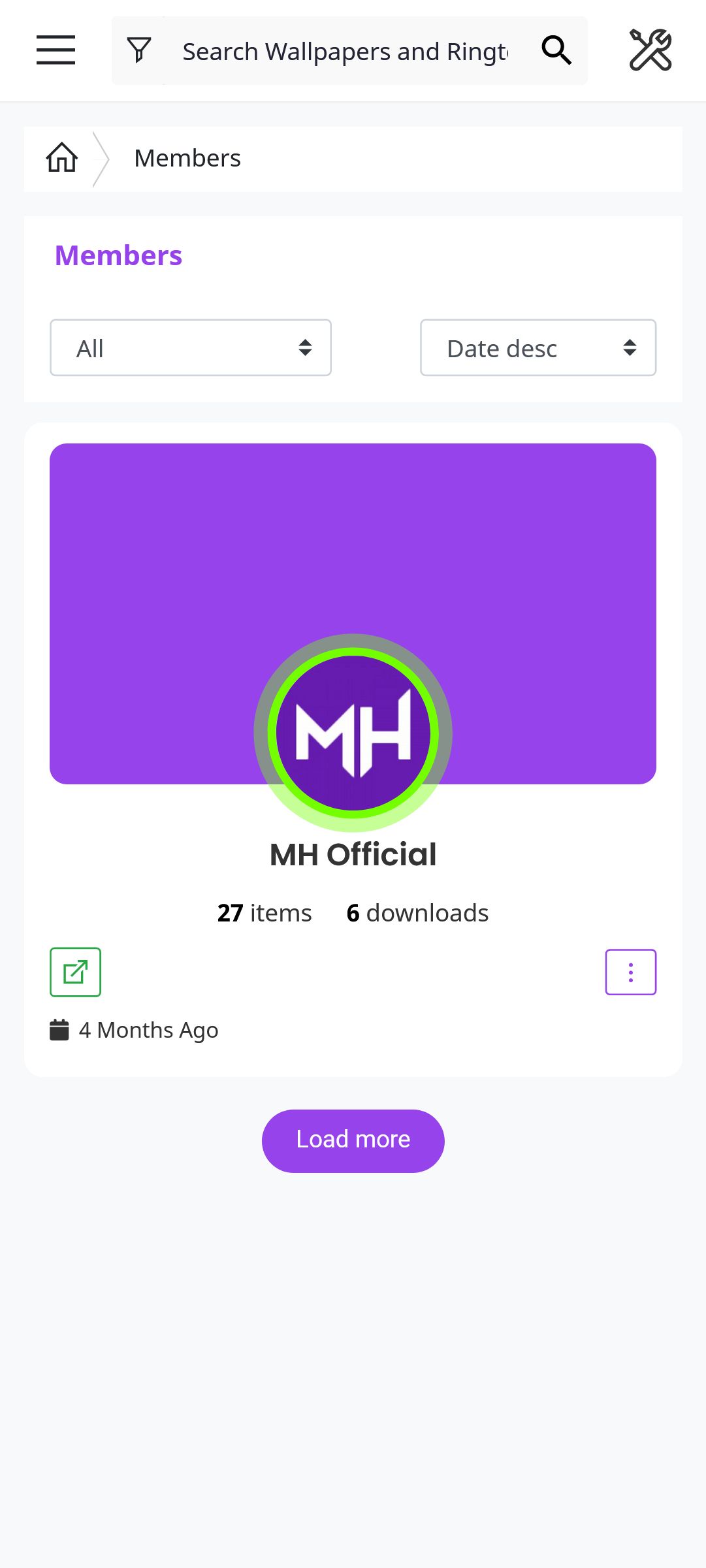Open the tools icon
The width and height of the screenshot is (706, 1568).
click(x=650, y=50)
